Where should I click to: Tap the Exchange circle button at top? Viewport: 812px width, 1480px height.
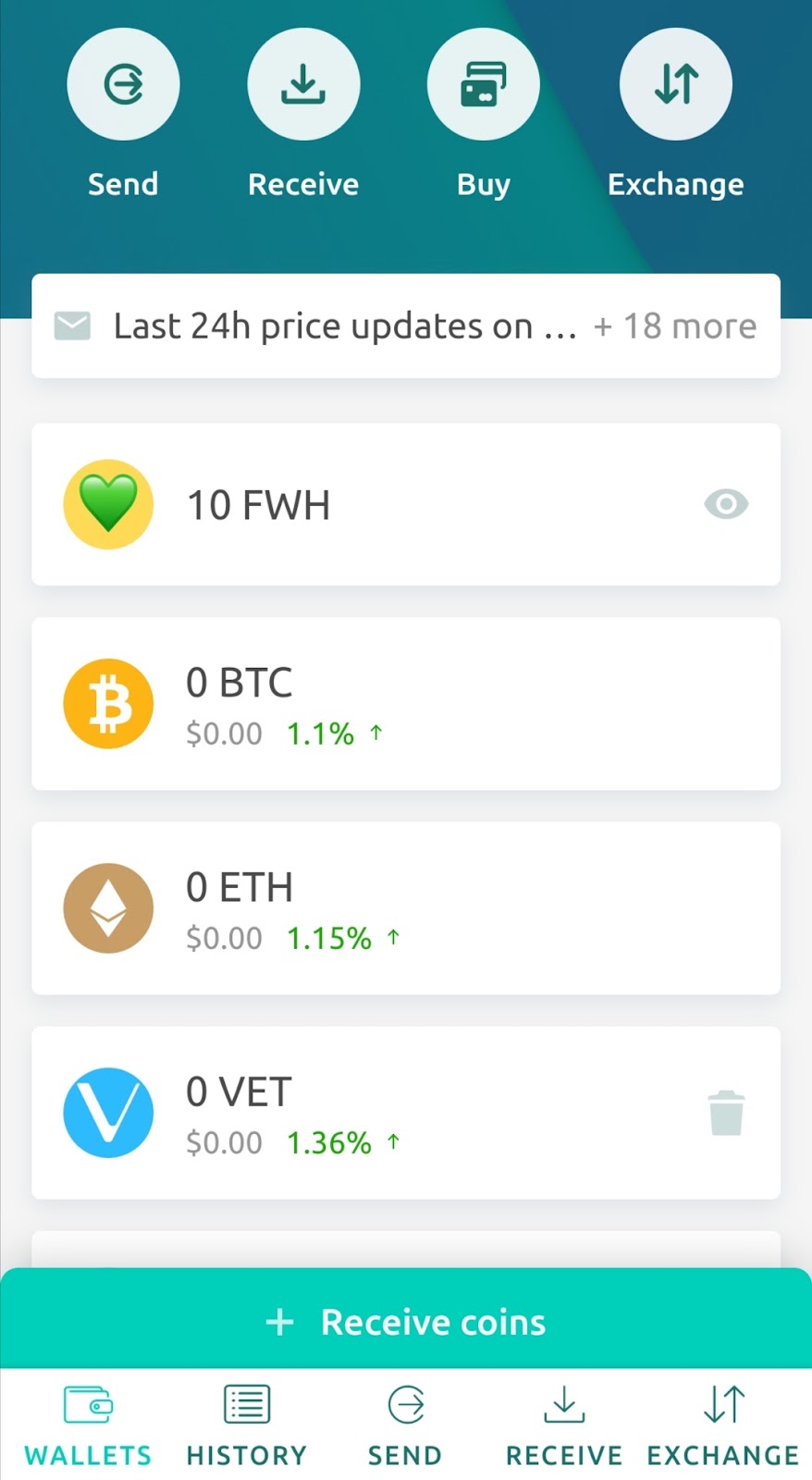point(675,85)
